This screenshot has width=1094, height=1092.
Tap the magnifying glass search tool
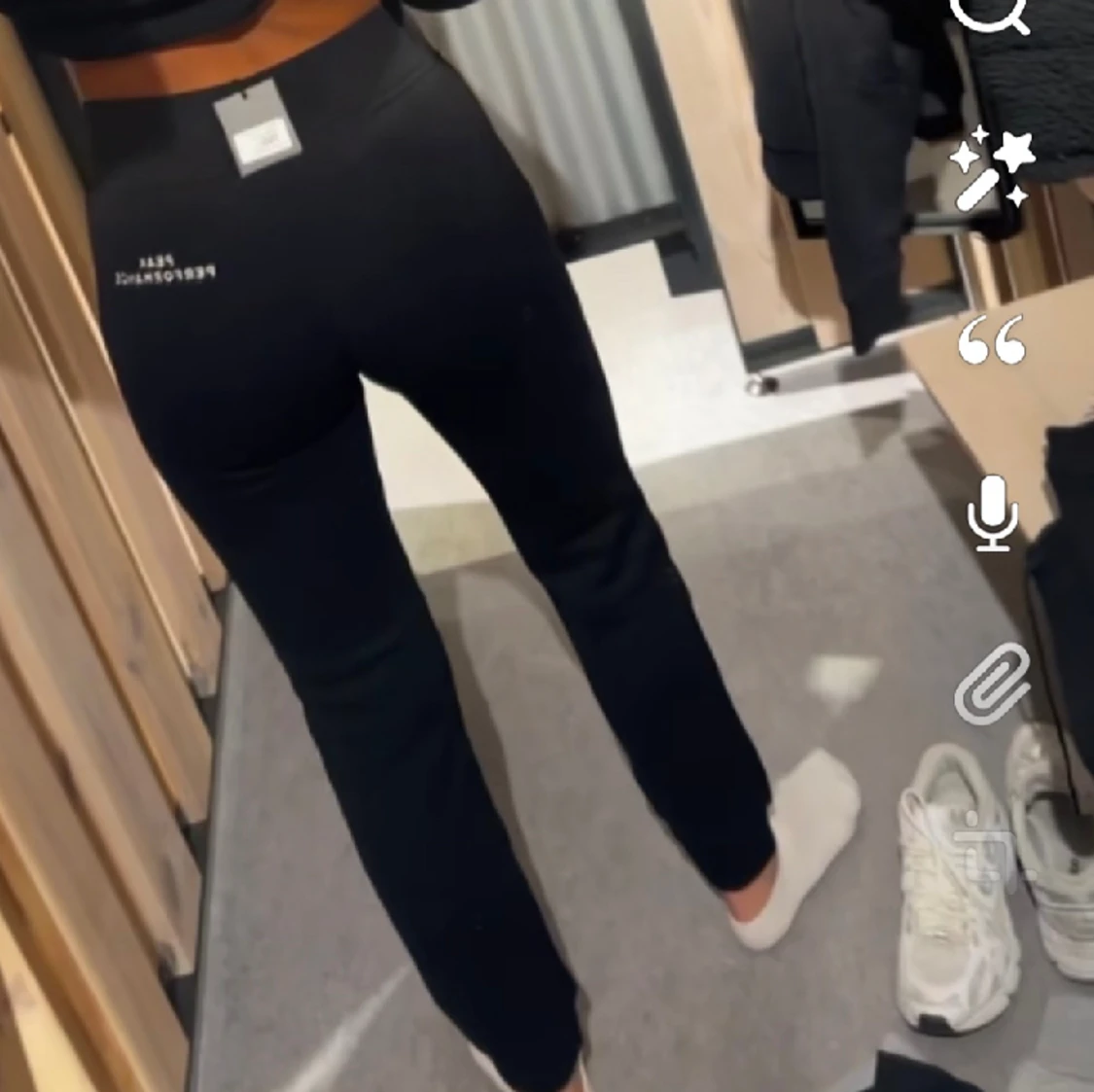(991, 13)
